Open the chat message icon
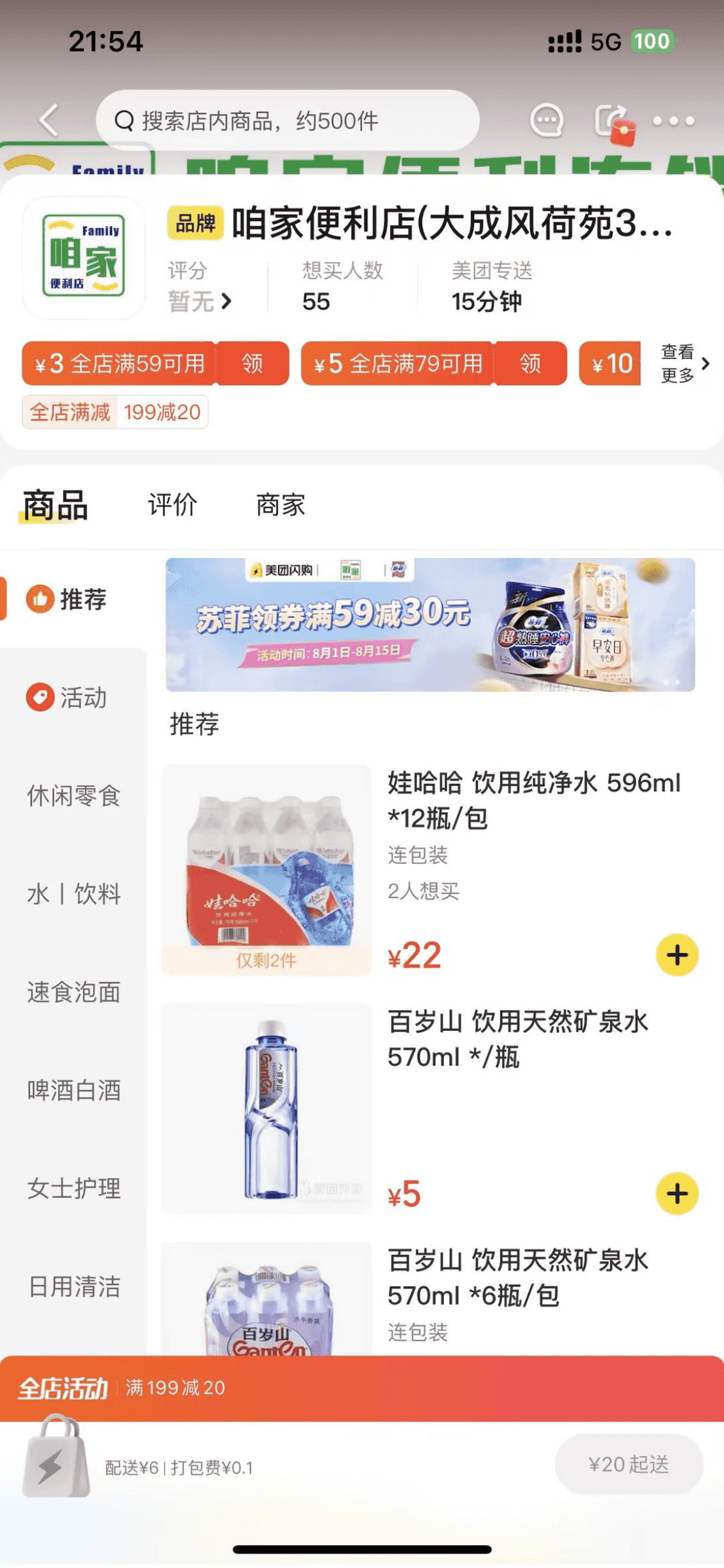Viewport: 724px width, 1568px height. (546, 121)
